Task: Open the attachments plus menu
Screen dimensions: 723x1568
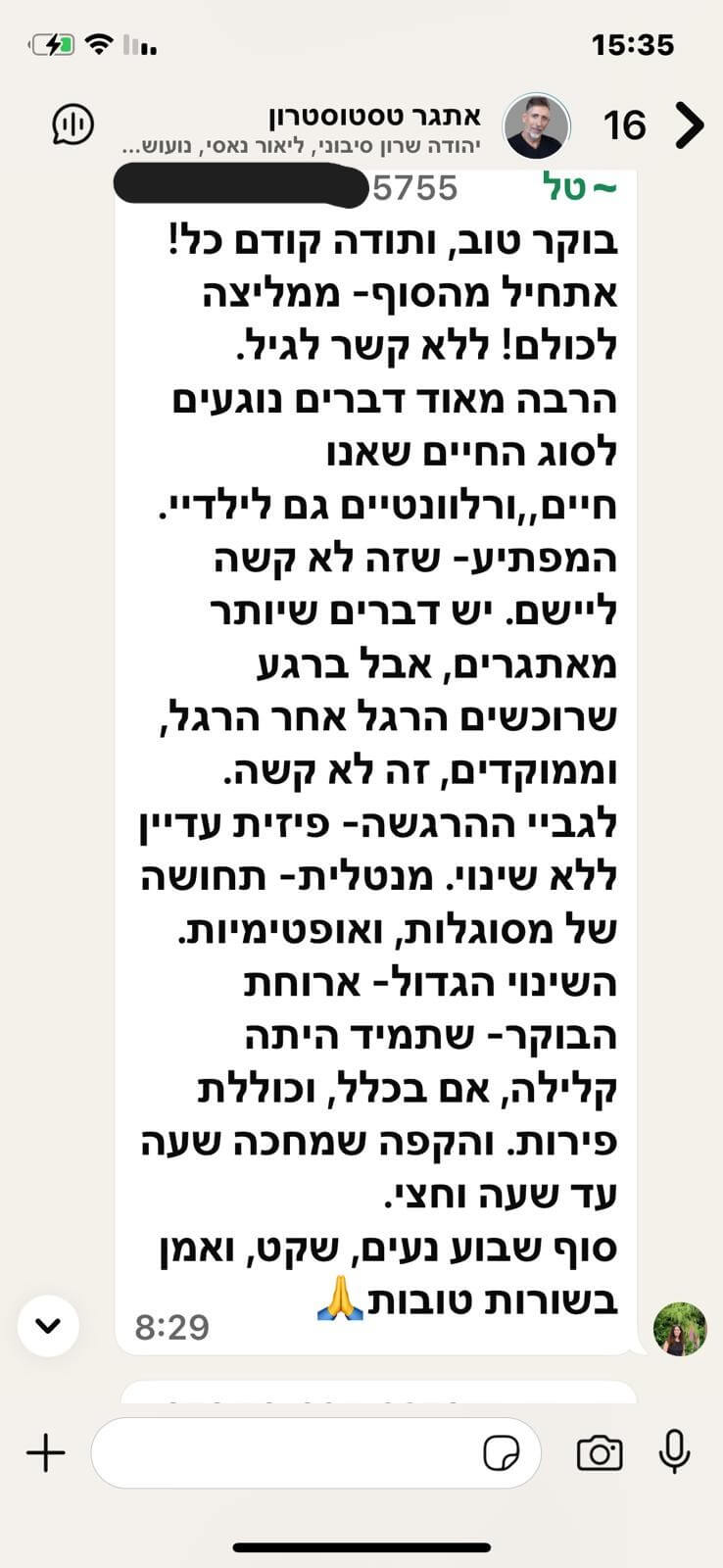Action: click(46, 1452)
